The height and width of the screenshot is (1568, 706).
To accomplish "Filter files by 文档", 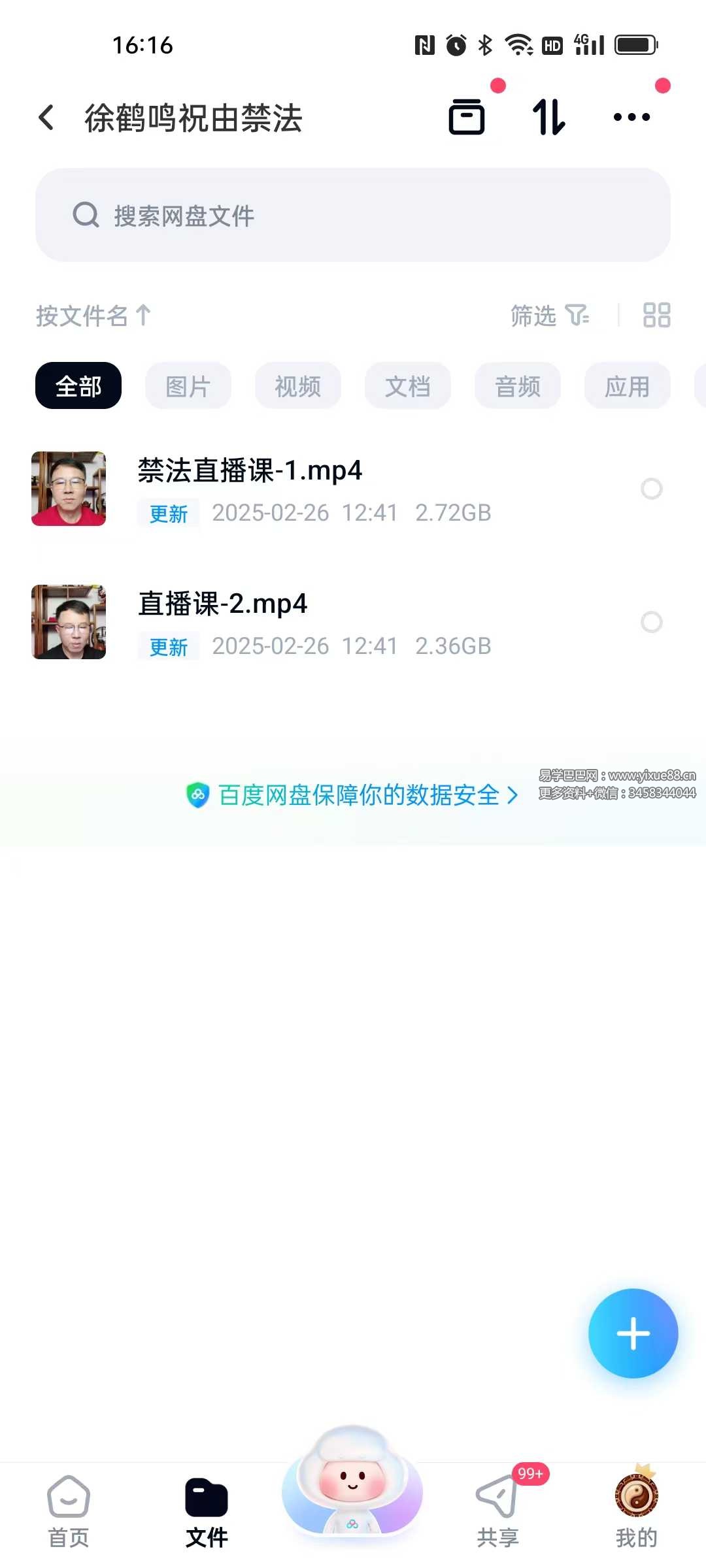I will [x=408, y=386].
